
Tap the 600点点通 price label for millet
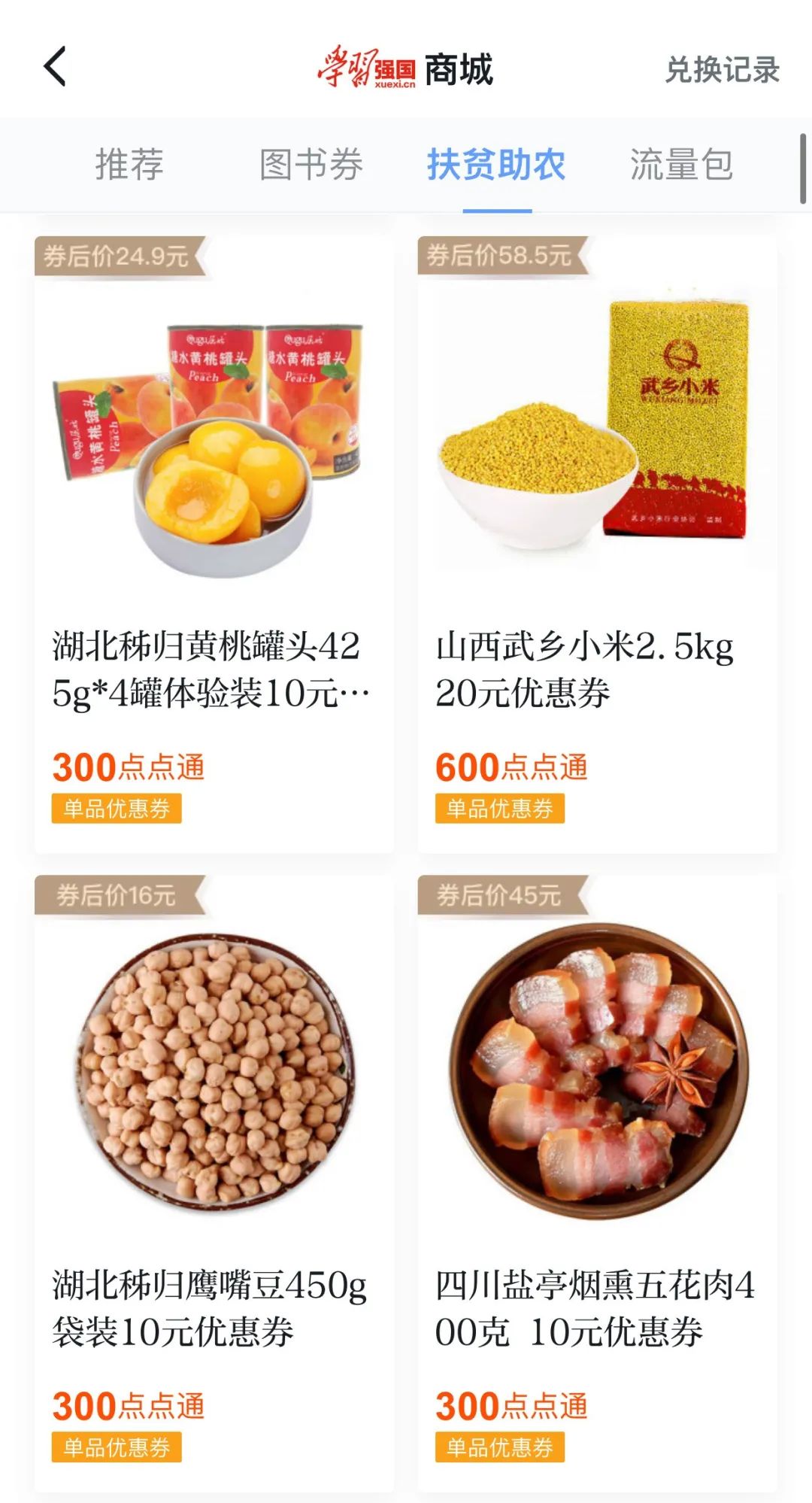pos(514,767)
